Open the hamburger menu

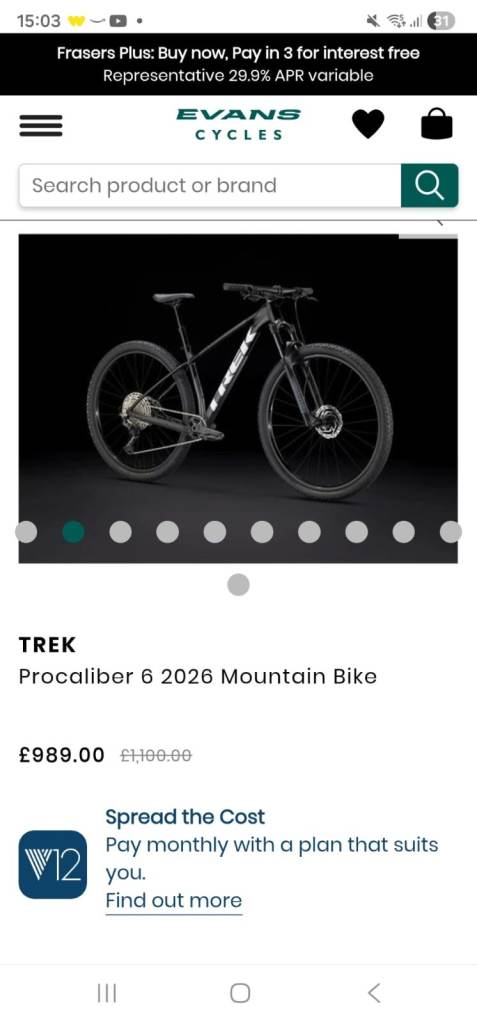tap(41, 125)
